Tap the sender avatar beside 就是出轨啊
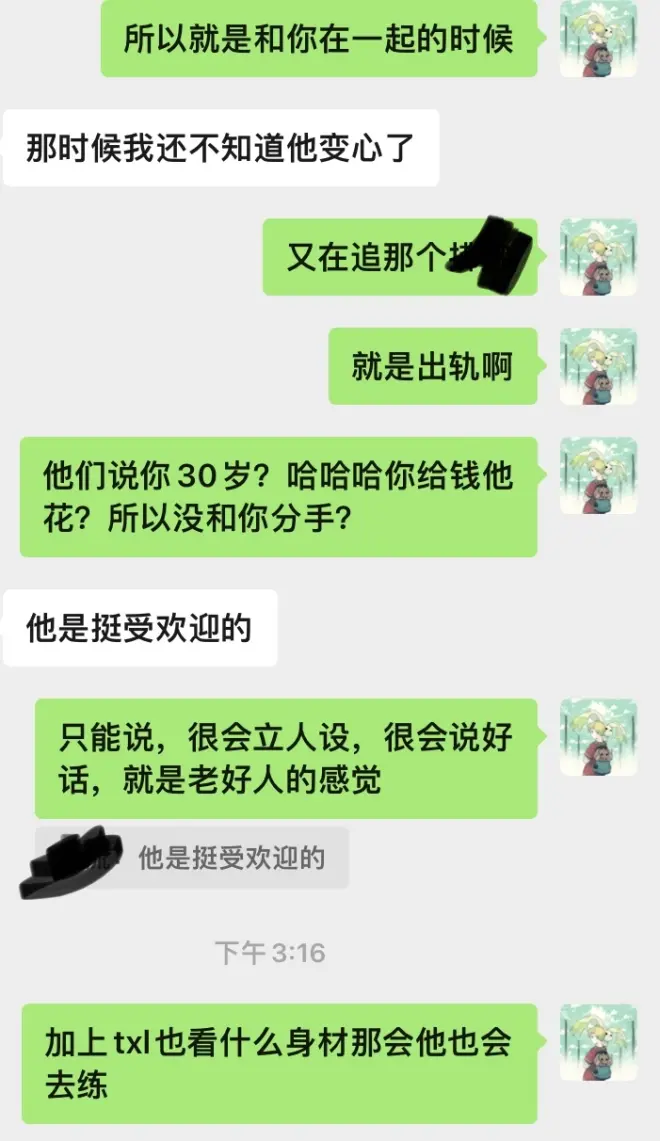Image resolution: width=660 pixels, height=1141 pixels. click(598, 366)
